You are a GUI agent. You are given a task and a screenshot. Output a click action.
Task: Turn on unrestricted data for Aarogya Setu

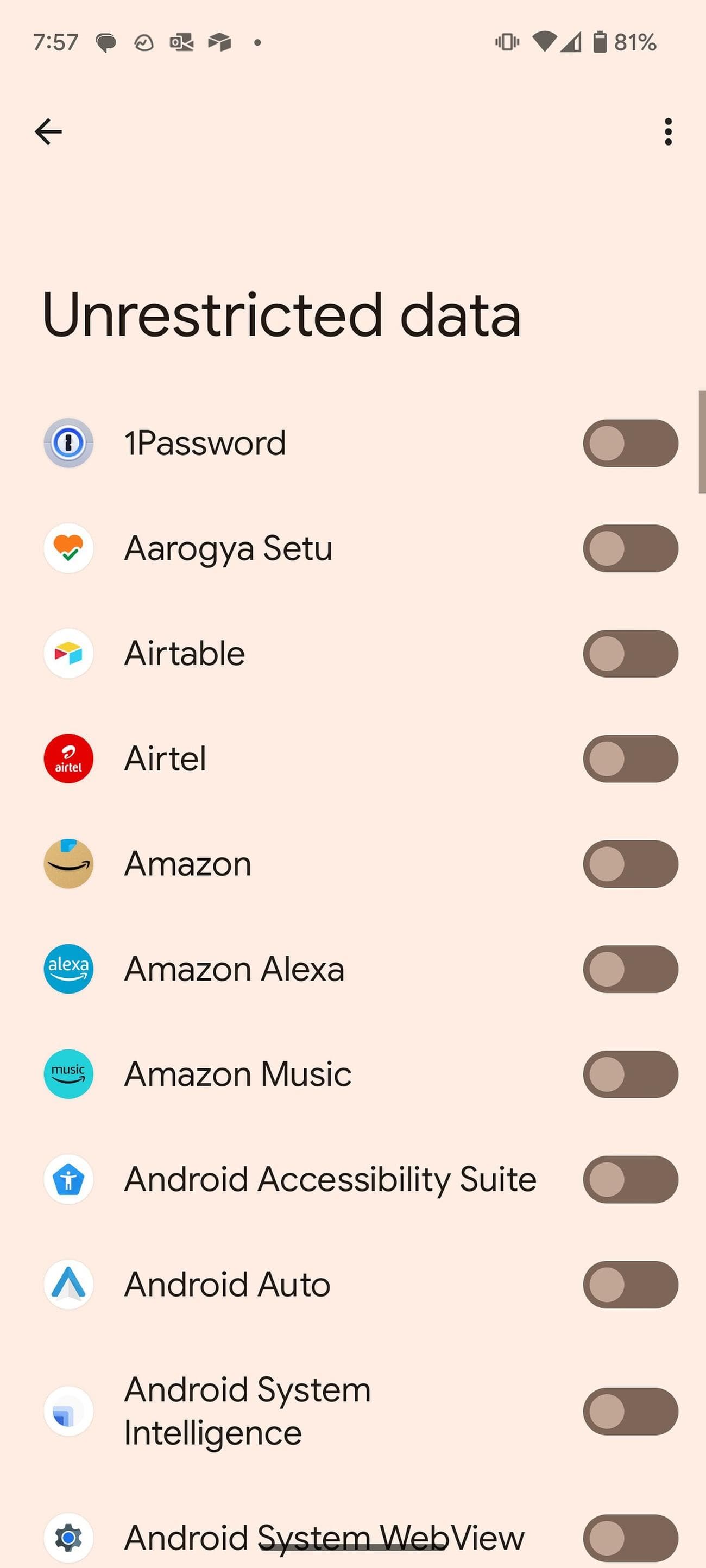coord(630,548)
